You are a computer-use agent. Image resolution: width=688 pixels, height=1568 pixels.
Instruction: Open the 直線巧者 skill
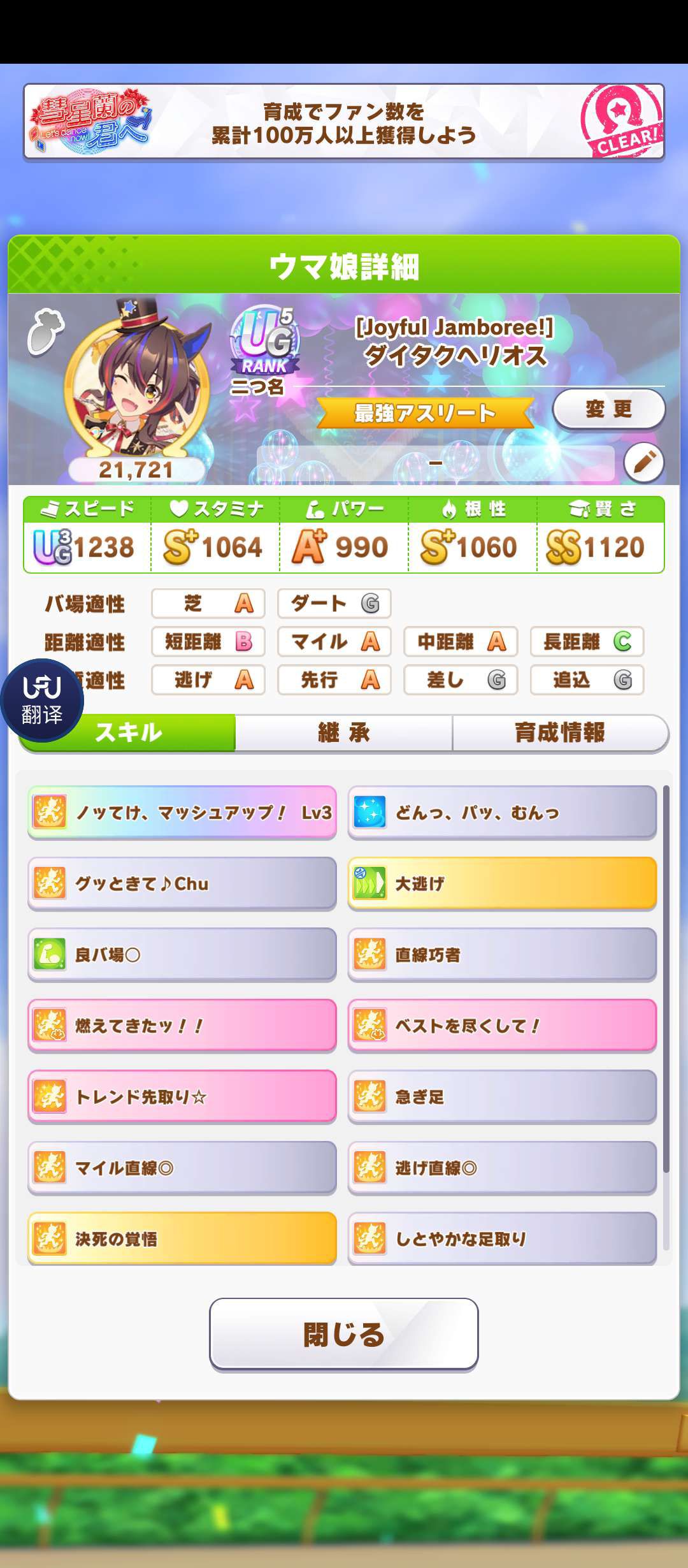pos(502,955)
